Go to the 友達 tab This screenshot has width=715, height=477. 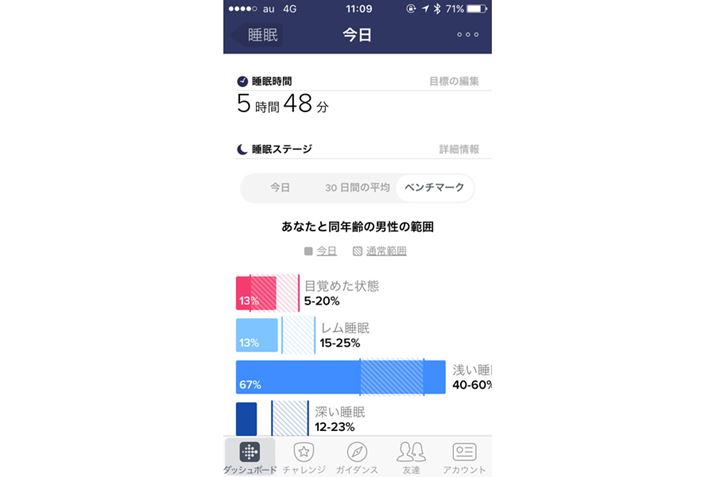(411, 457)
